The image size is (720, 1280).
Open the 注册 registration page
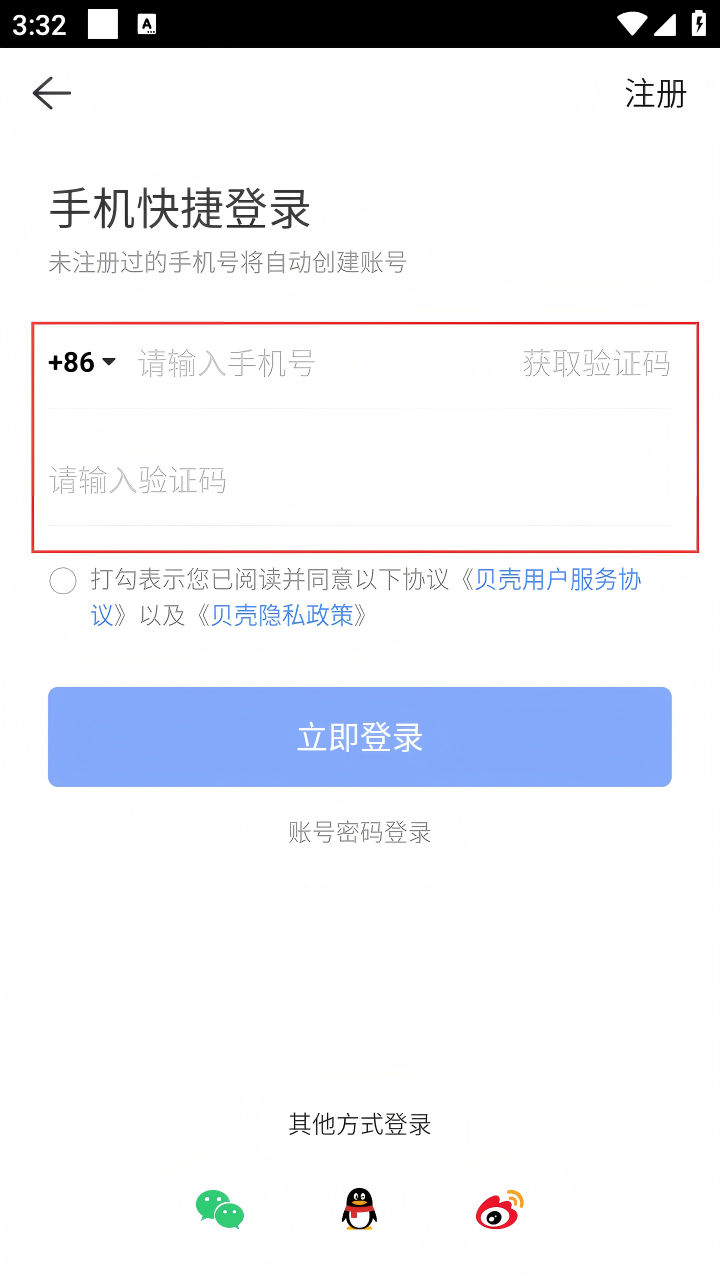655,93
